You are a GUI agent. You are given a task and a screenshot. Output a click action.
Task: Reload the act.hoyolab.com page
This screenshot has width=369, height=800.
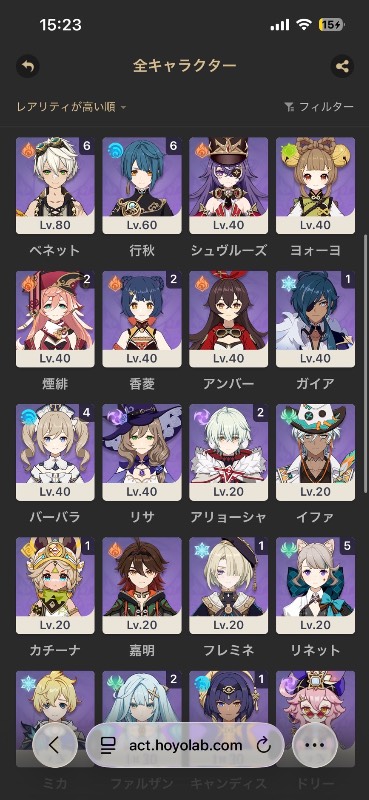[x=263, y=745]
